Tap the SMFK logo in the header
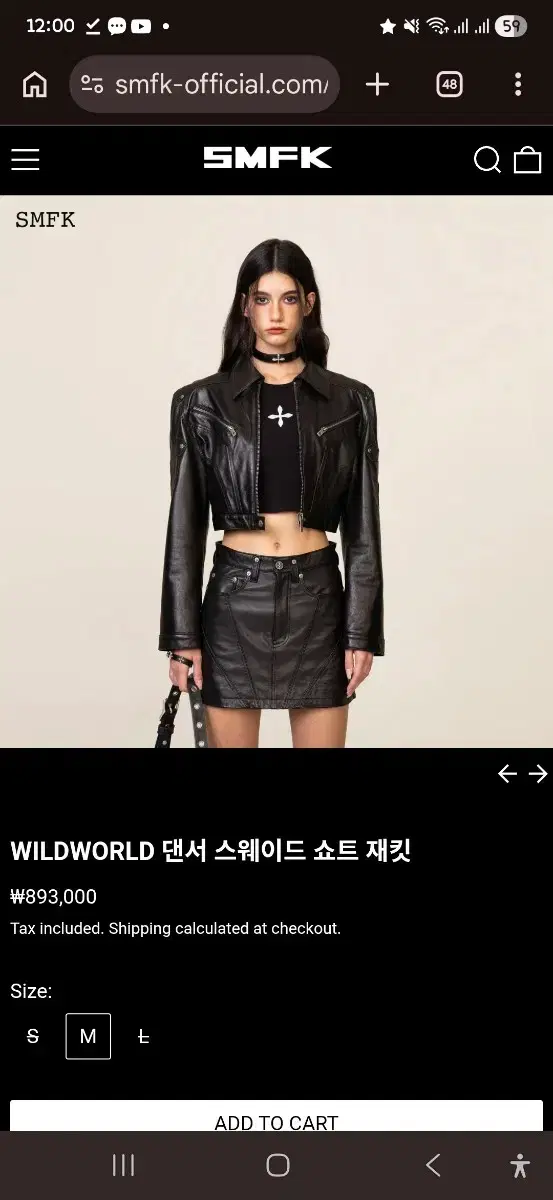The height and width of the screenshot is (1200, 553). 267,158
